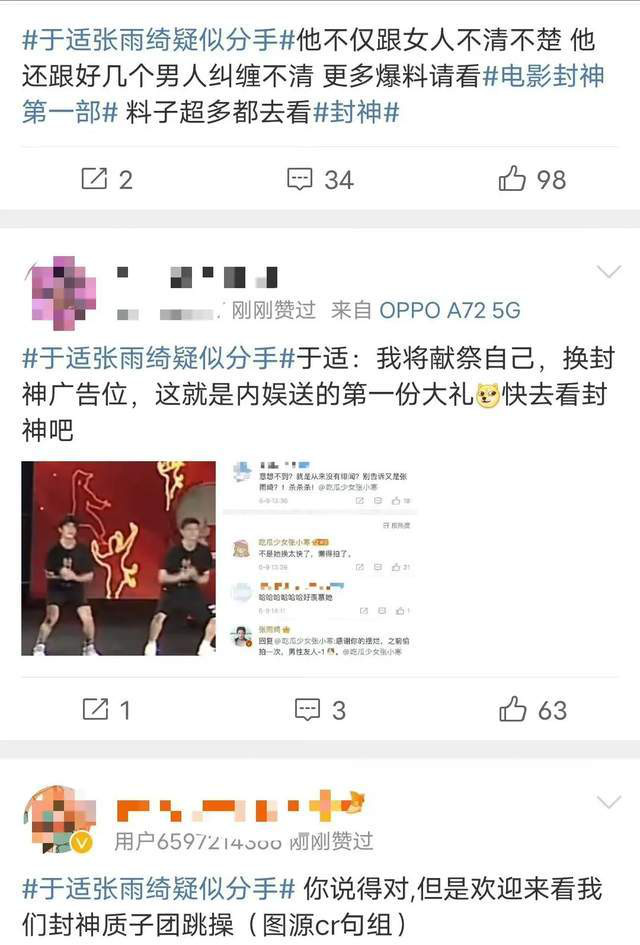Like the post with 98 likes
The width and height of the screenshot is (640, 945).
tap(532, 179)
